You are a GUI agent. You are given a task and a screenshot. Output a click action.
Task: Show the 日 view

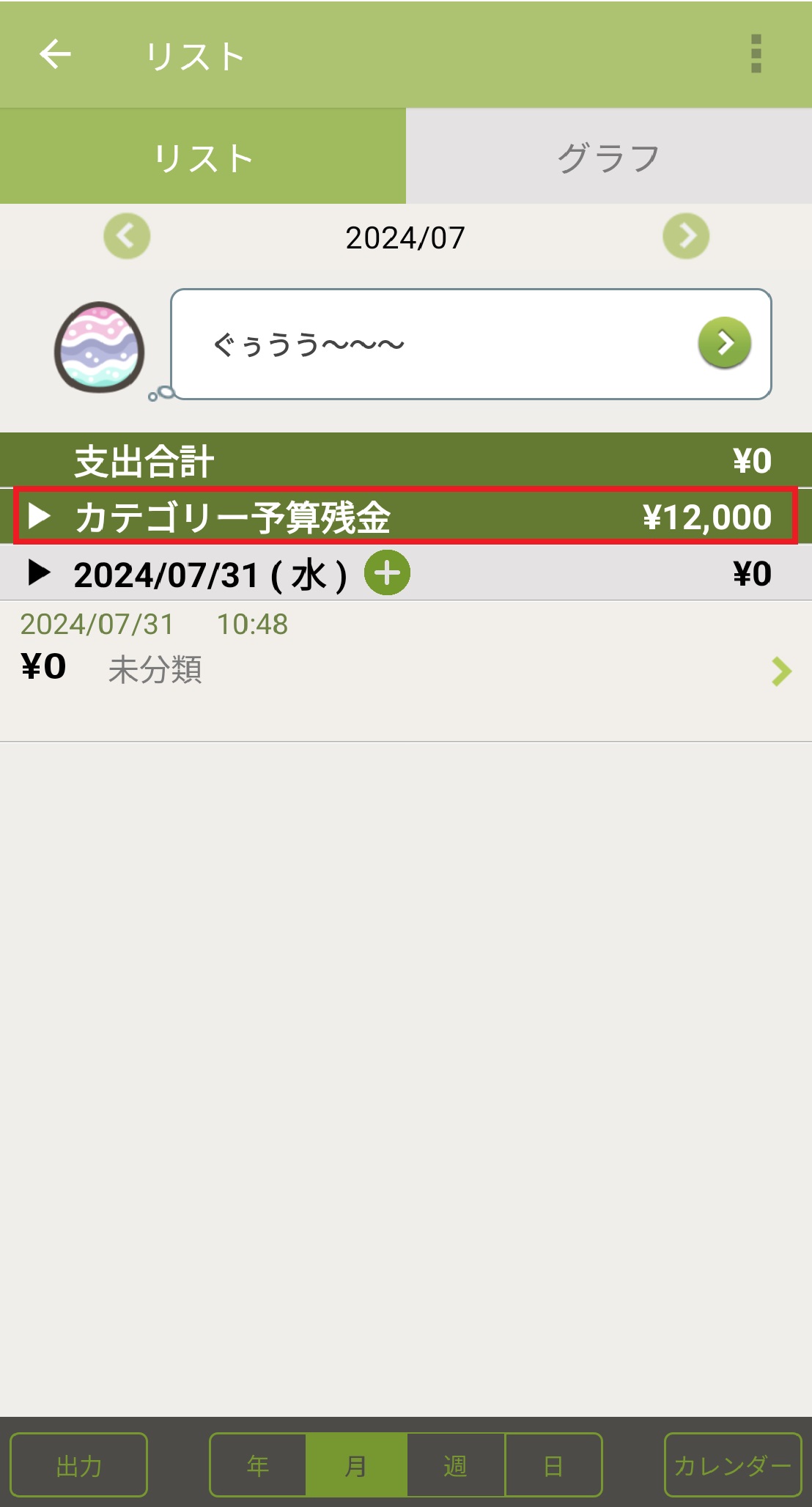553,1465
